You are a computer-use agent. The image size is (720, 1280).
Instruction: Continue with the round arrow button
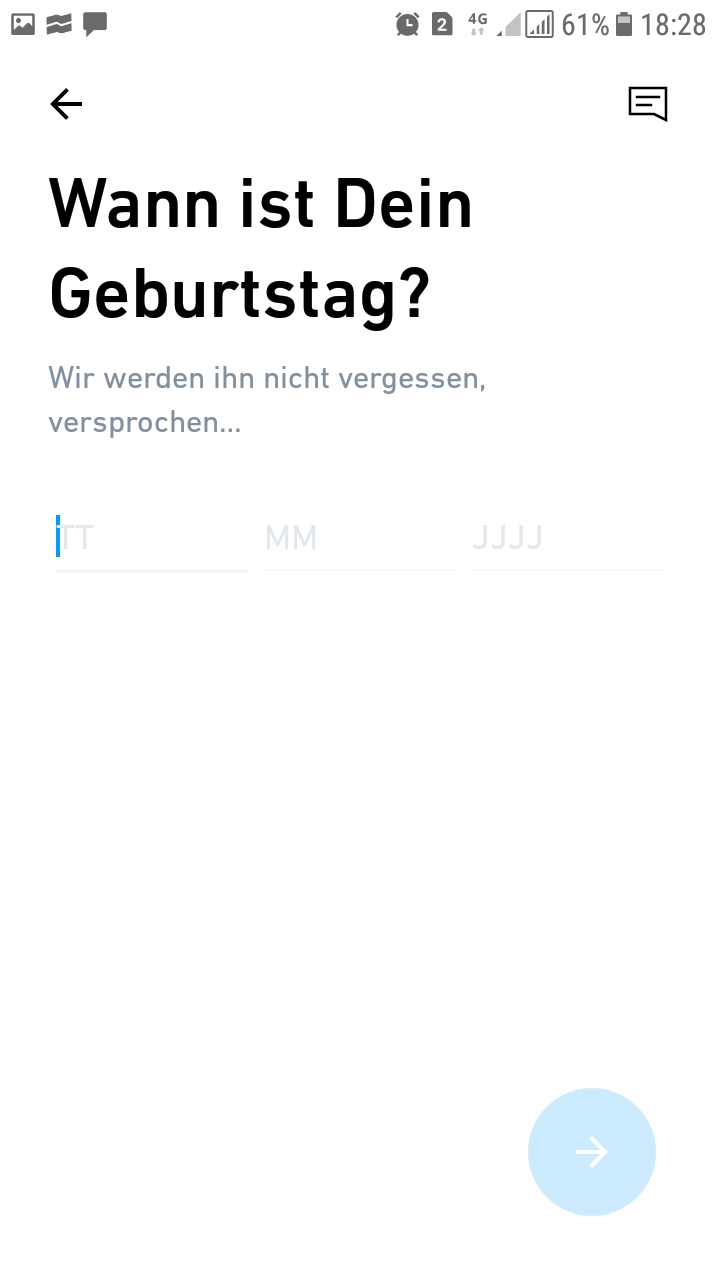[591, 1152]
